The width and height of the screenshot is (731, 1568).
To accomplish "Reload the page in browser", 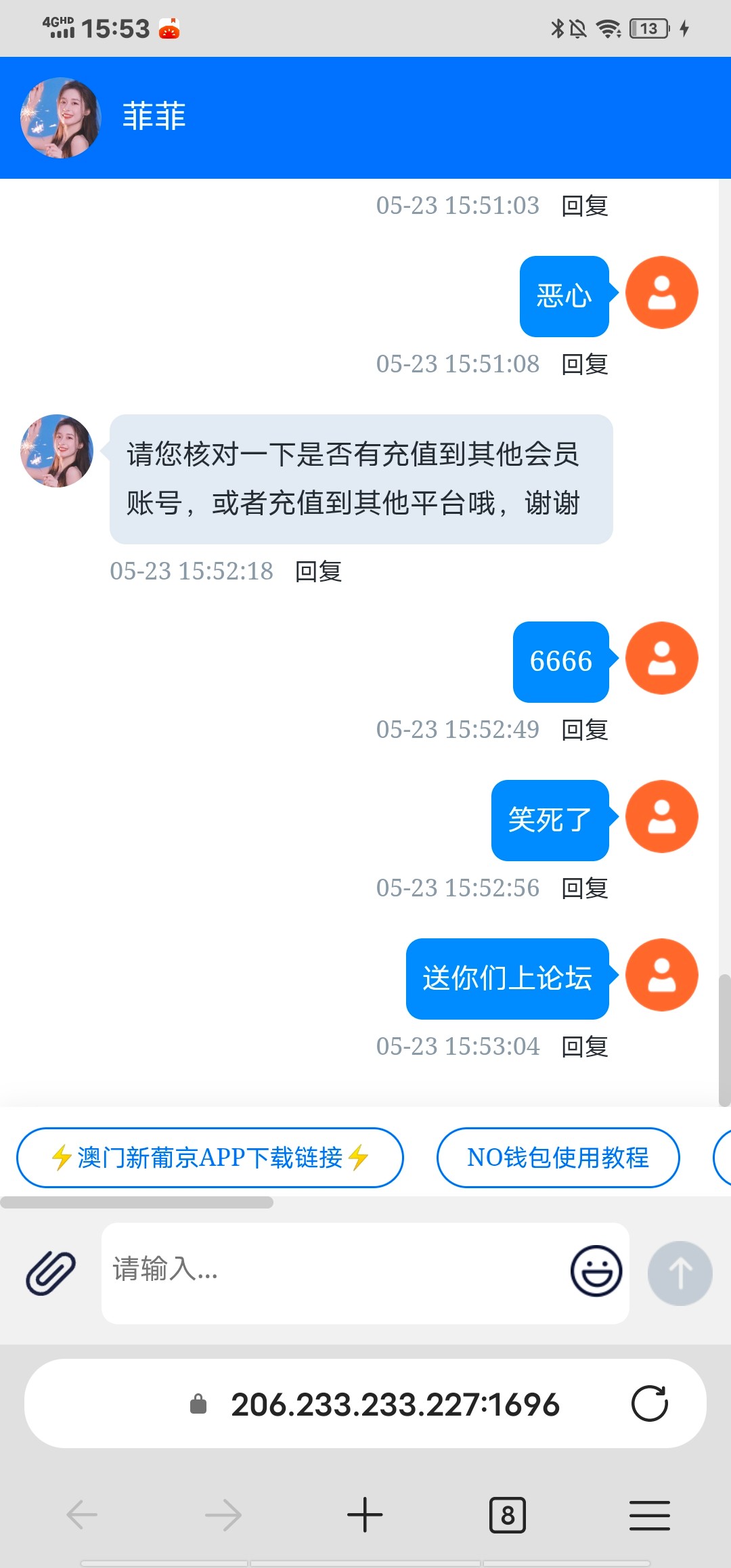I will click(x=649, y=1403).
